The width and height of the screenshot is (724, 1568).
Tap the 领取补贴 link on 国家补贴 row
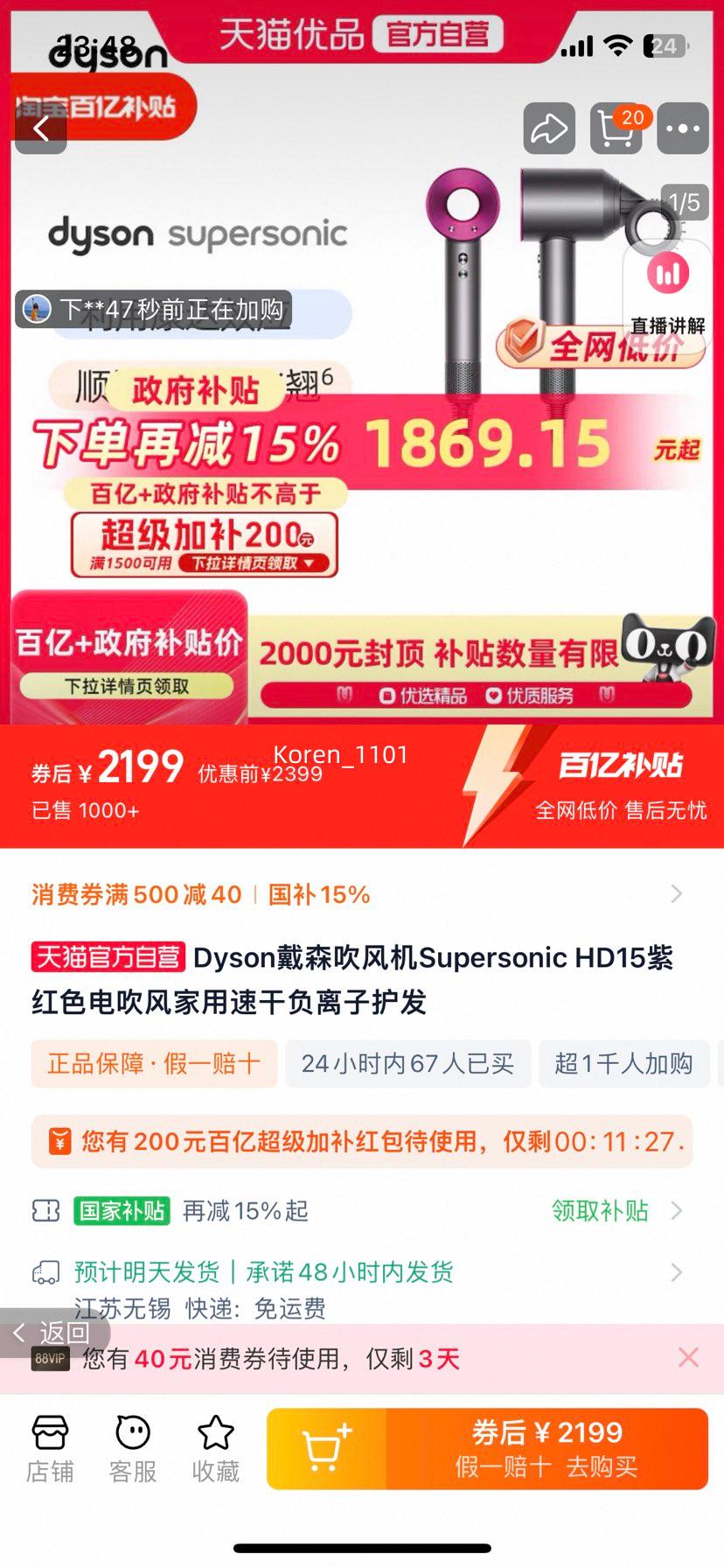pyautogui.click(x=598, y=1210)
